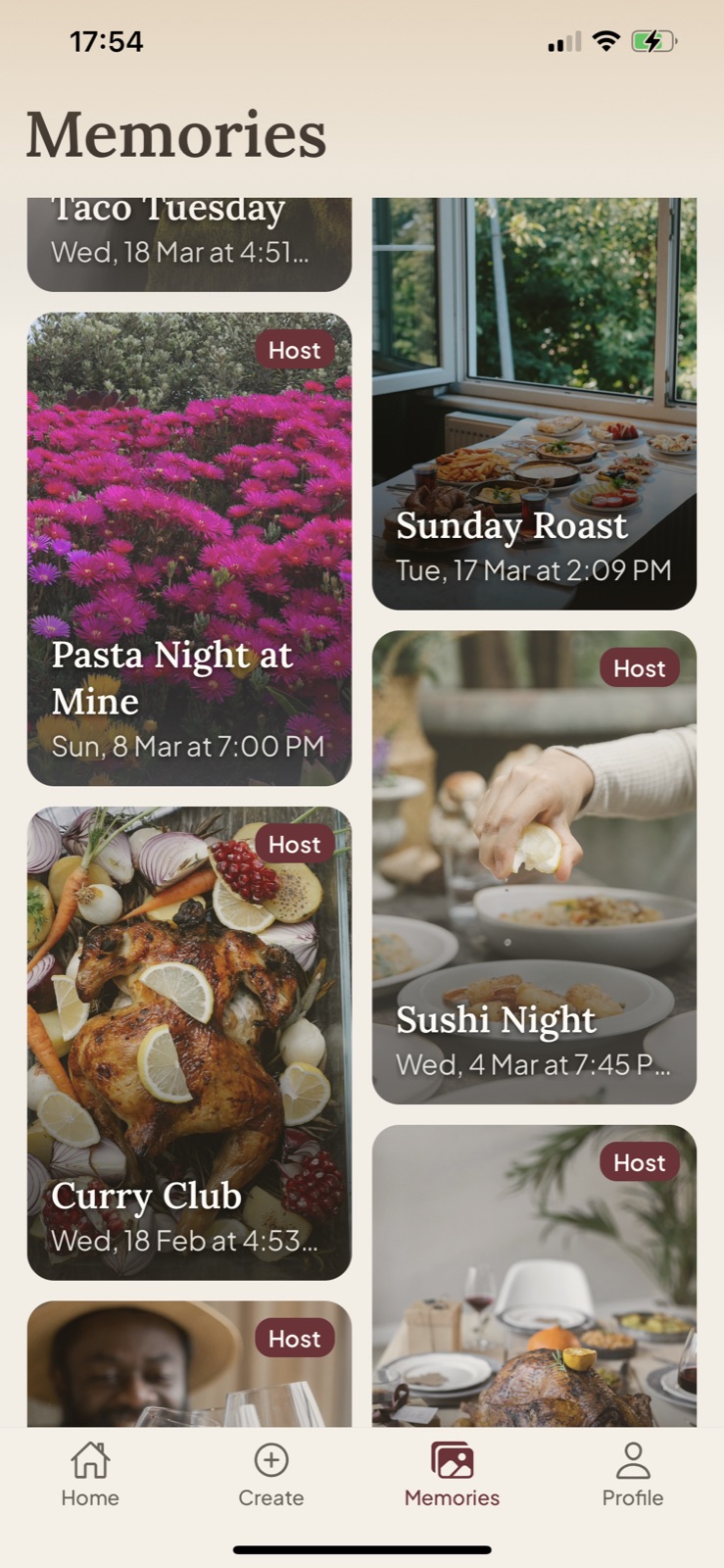Open the Sushi Night memory card

coord(534,867)
